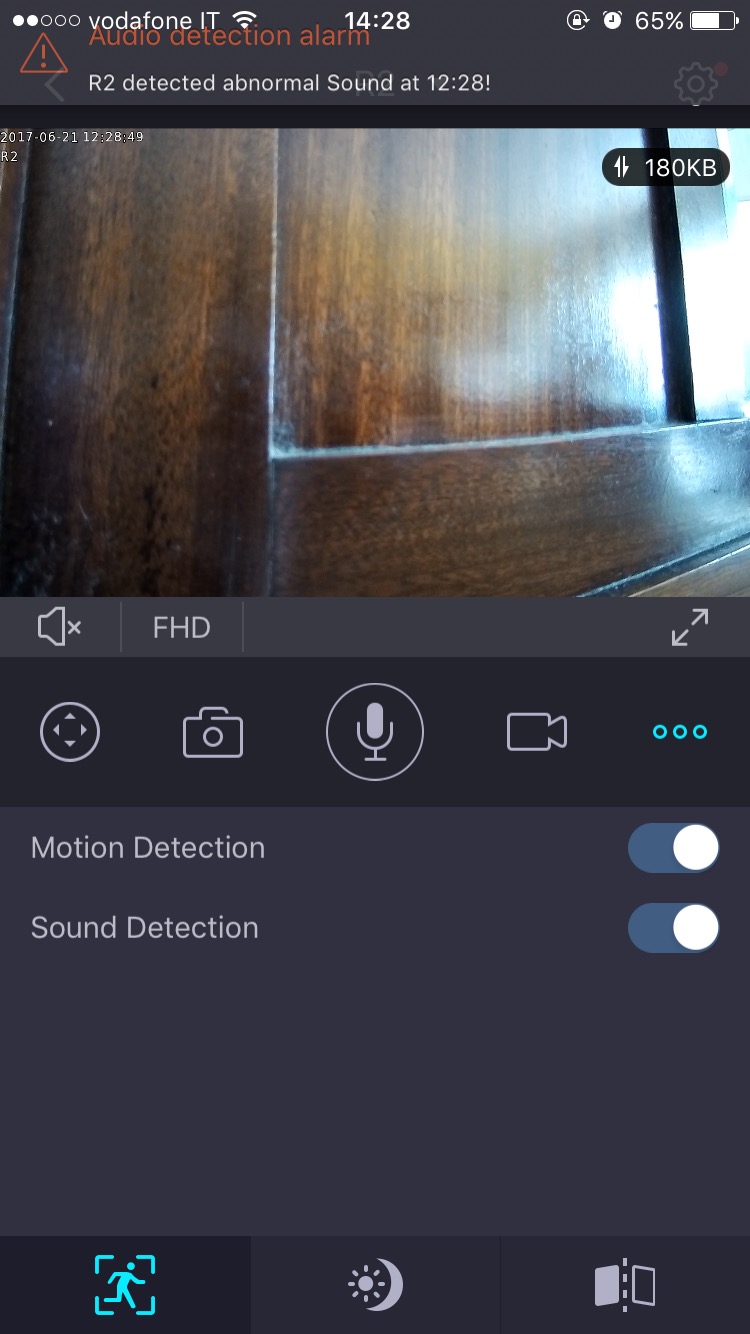The height and width of the screenshot is (1334, 750).
Task: Switch to the day/night mode tab
Action: click(375, 1284)
